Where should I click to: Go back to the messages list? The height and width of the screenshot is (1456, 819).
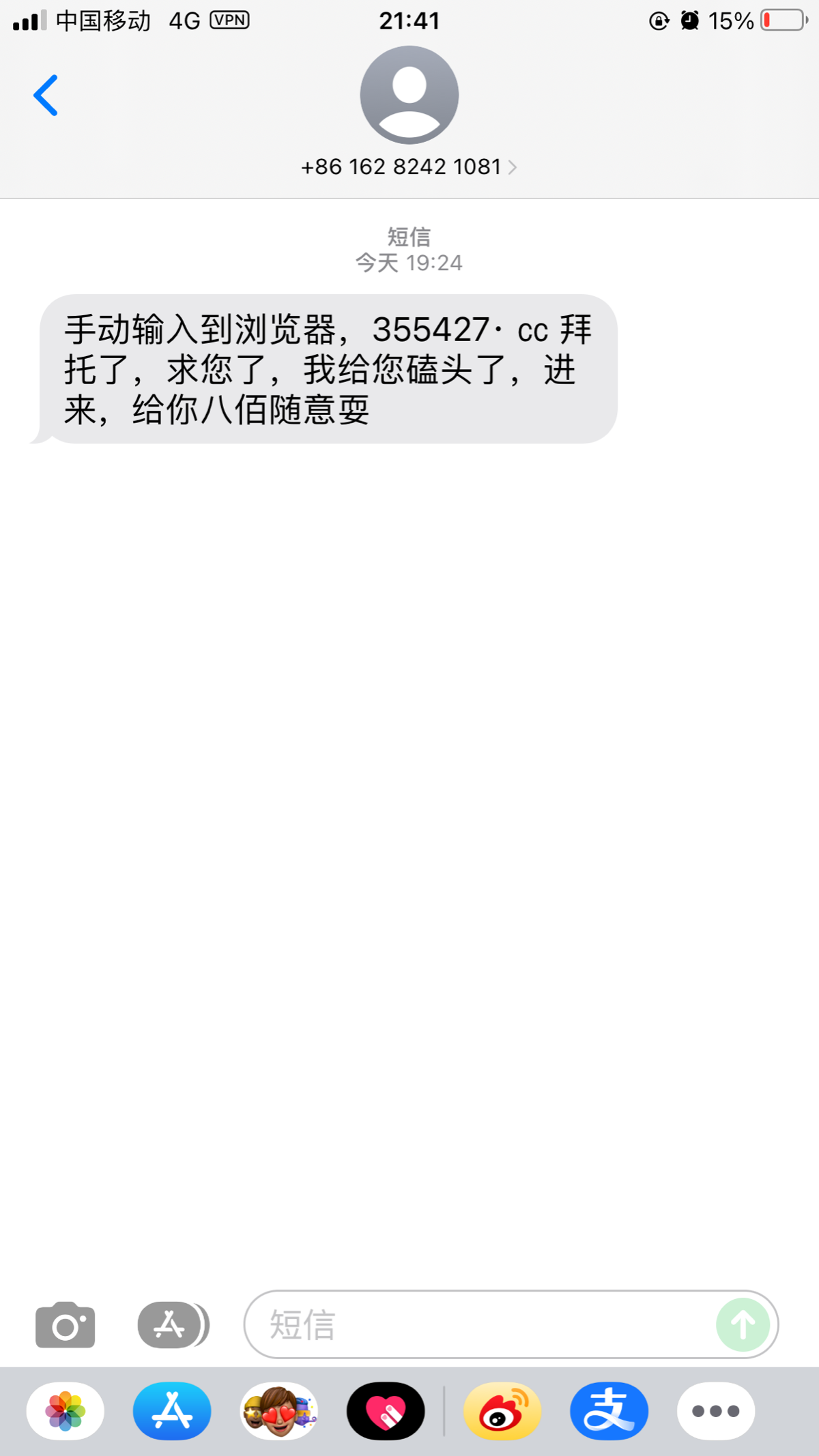(x=46, y=96)
